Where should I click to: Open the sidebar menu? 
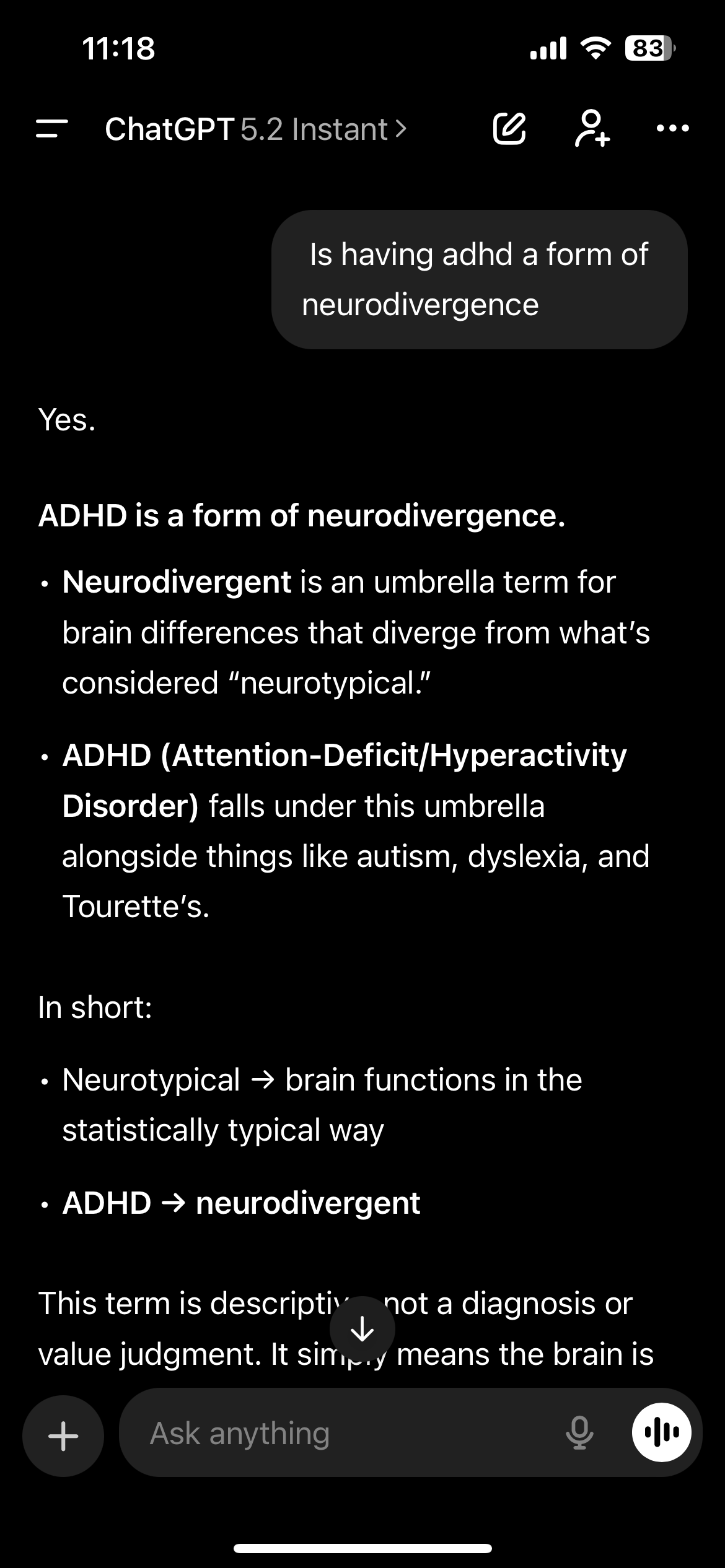[x=52, y=129]
